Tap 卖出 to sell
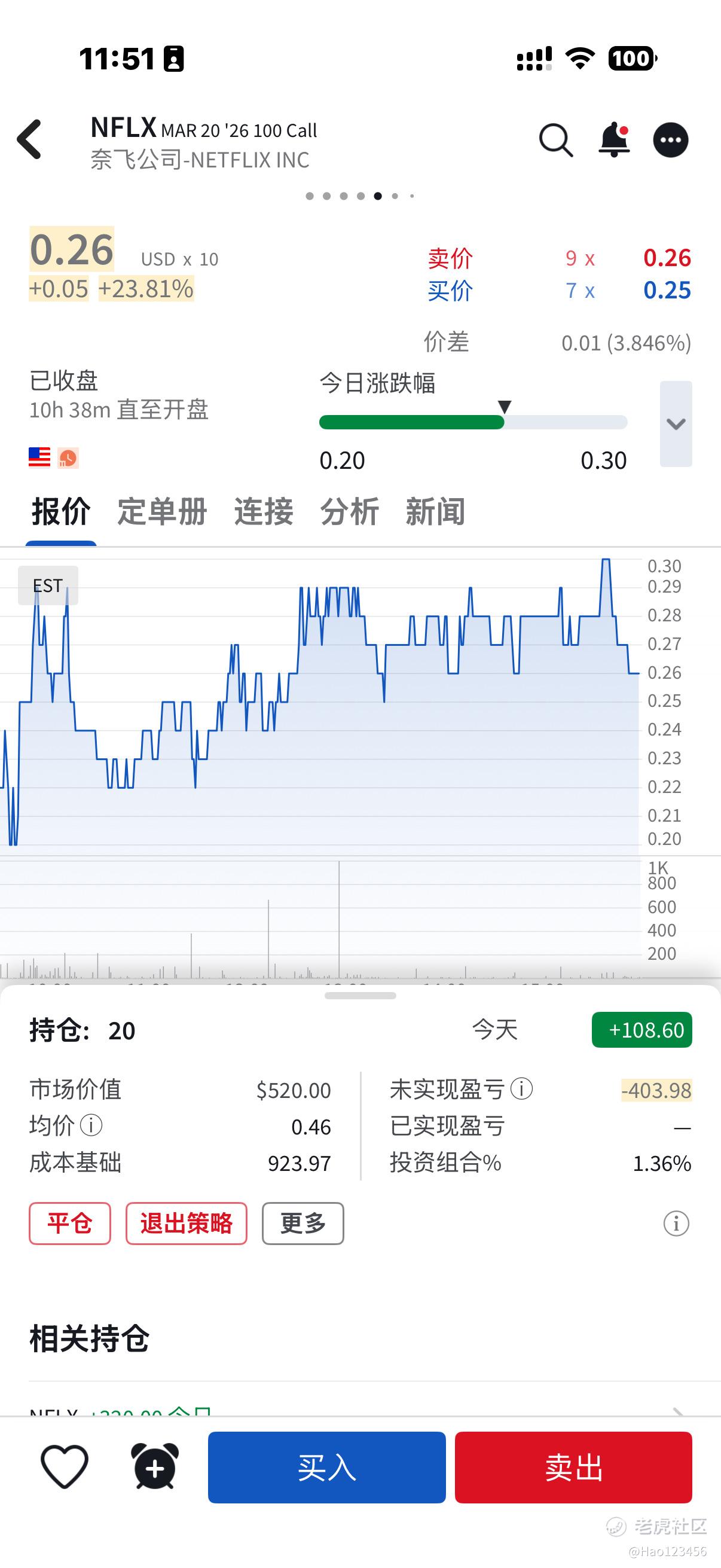 573,1467
